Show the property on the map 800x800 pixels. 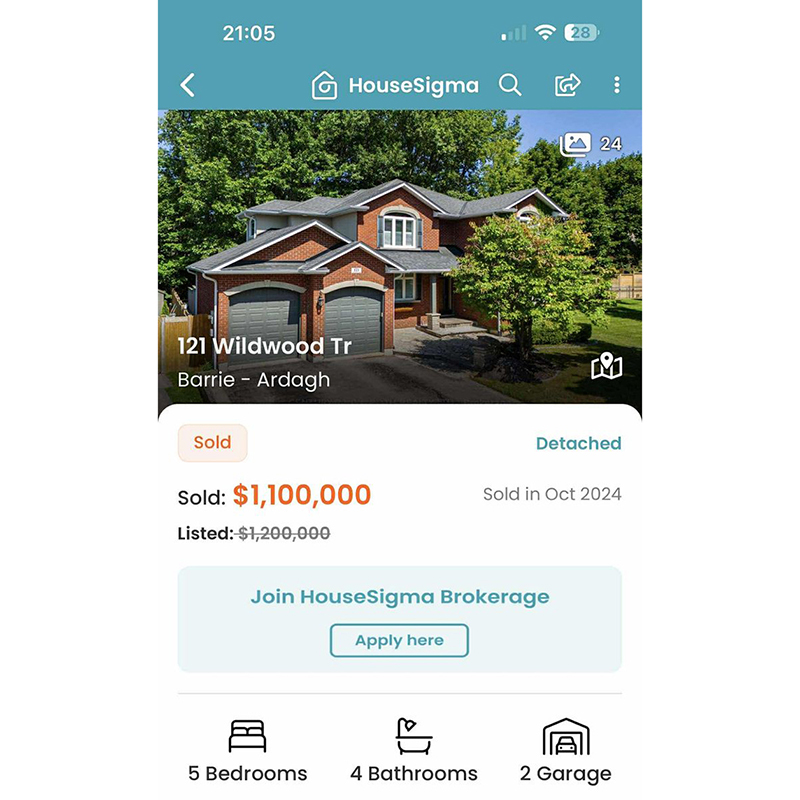pos(606,367)
